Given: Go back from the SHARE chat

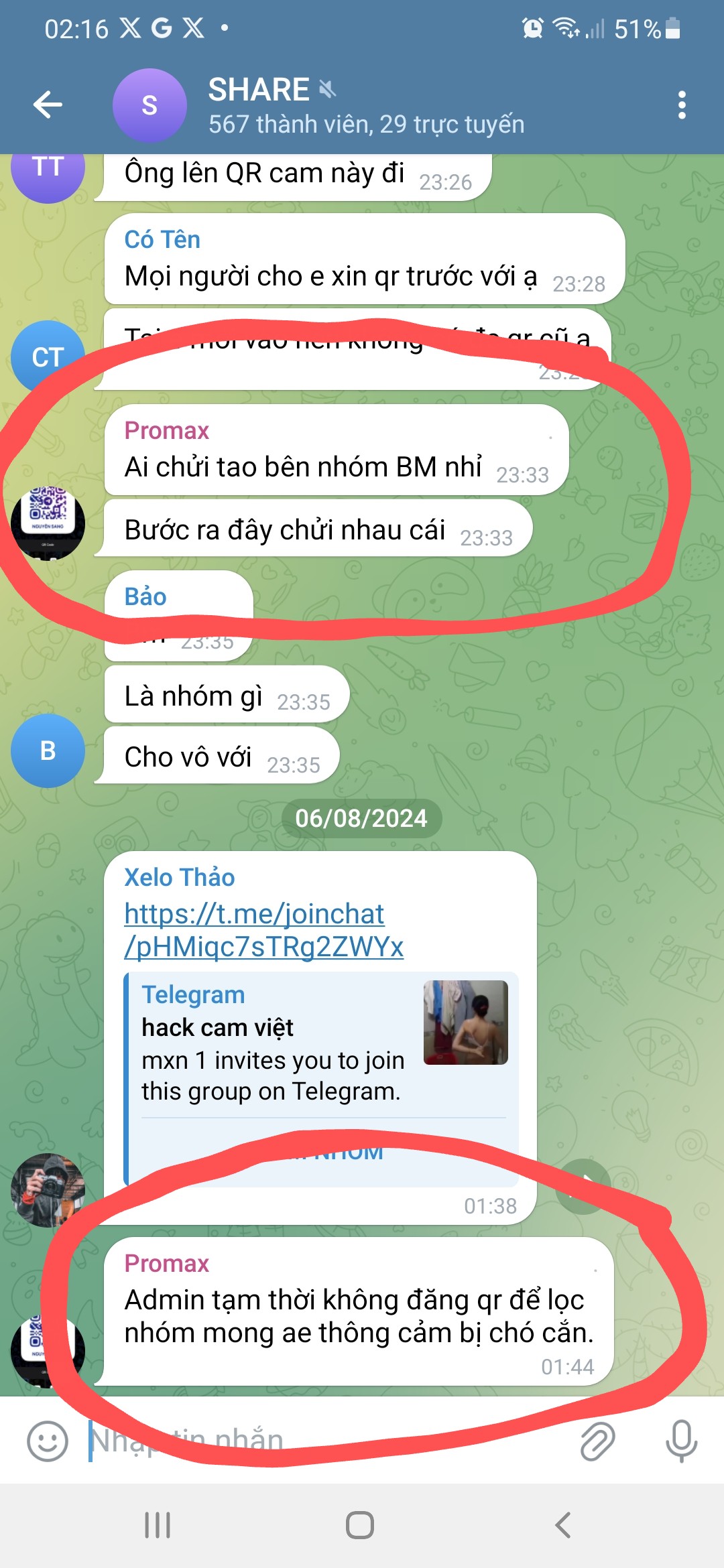Looking at the screenshot, I should coord(48,105).
